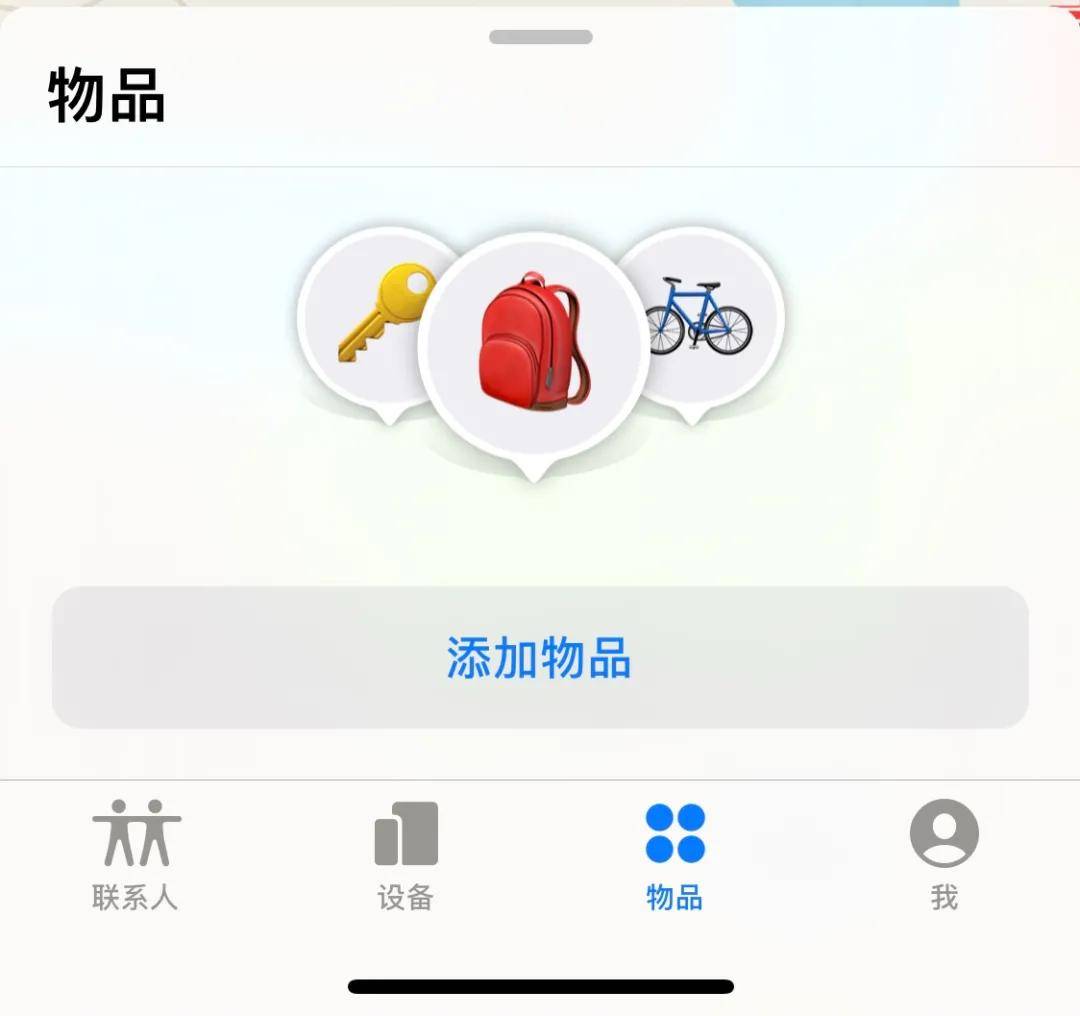Open the 设备 tab
The width and height of the screenshot is (1080, 1016).
click(406, 854)
